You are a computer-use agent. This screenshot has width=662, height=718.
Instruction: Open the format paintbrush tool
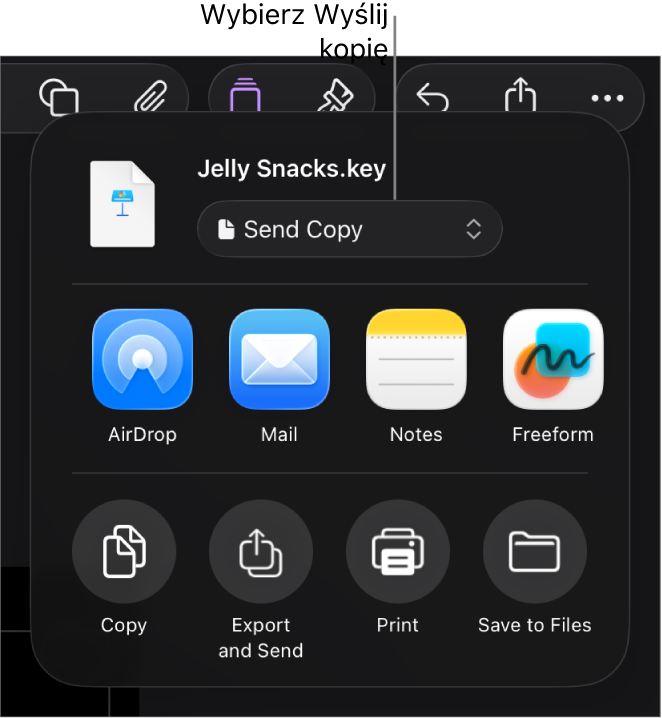336,98
